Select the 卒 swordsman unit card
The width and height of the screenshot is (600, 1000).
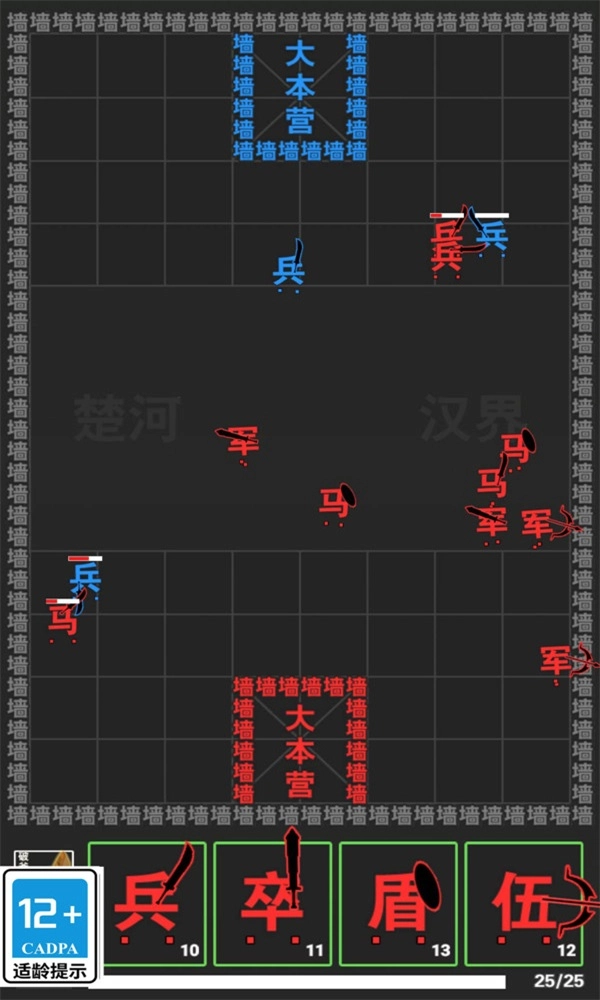pyautogui.click(x=273, y=904)
